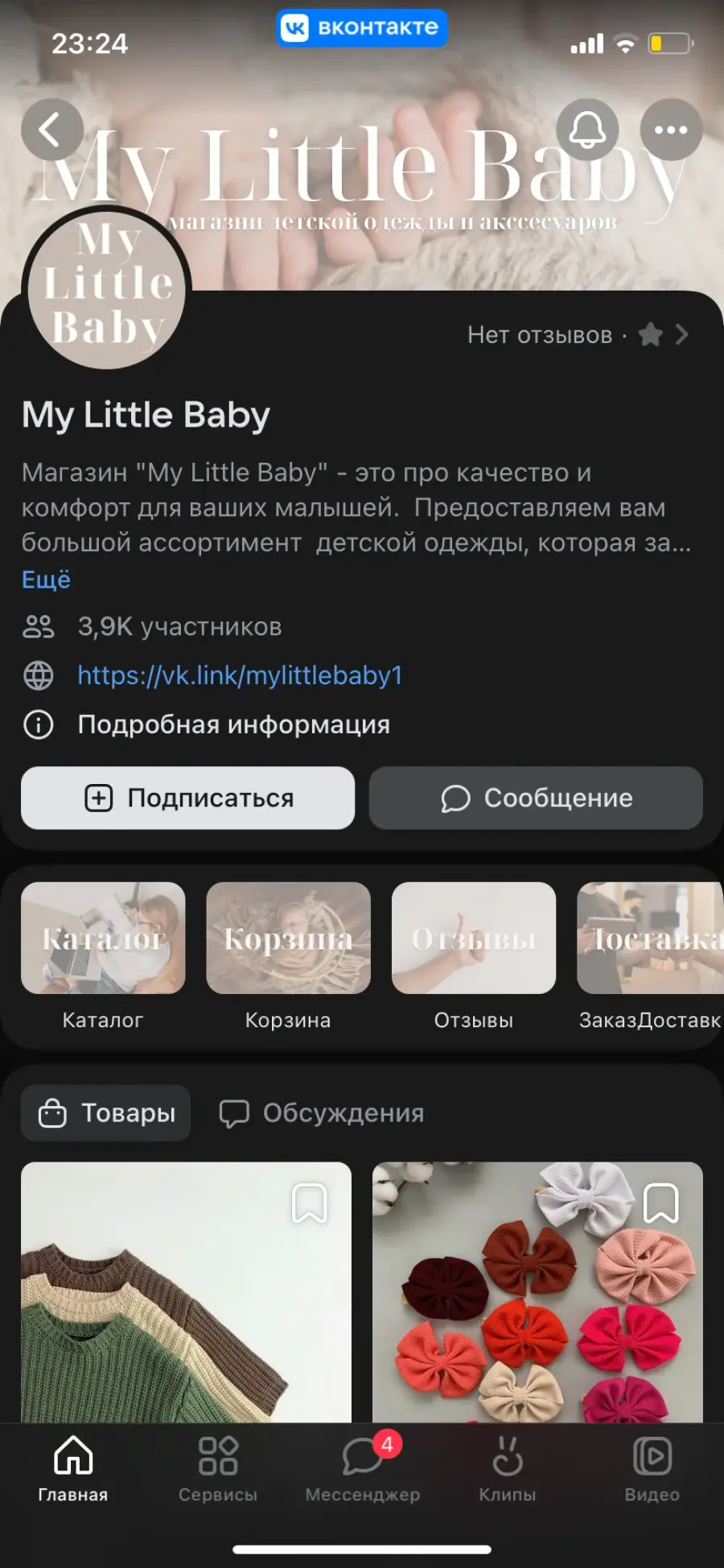
Task: Open the three-dot overflow menu
Action: point(671,130)
